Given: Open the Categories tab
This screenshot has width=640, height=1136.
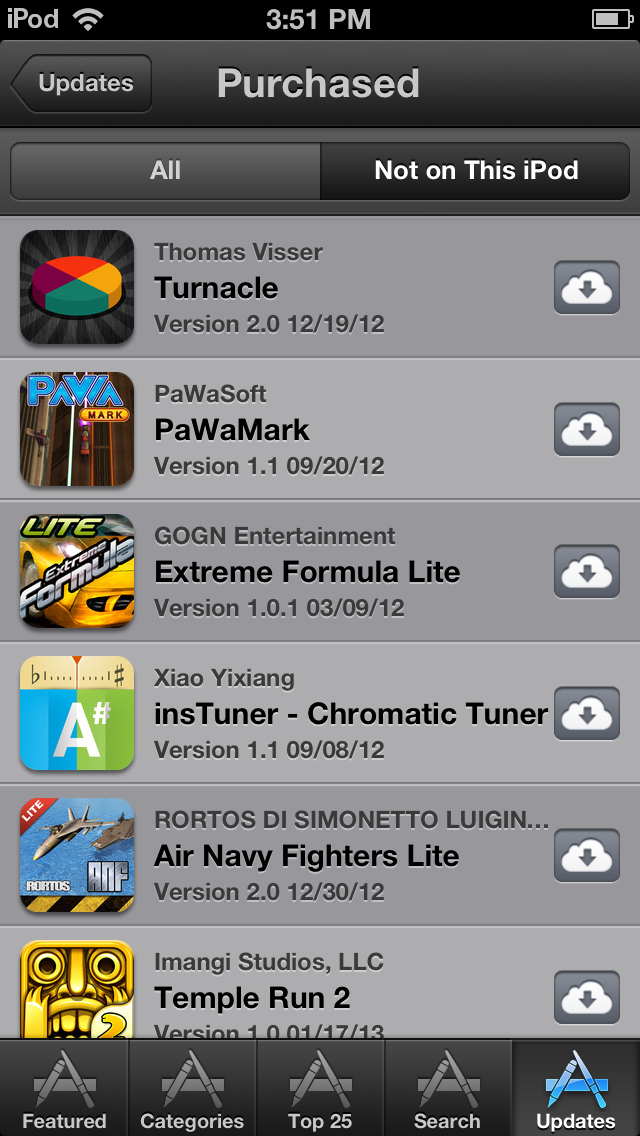Looking at the screenshot, I should 192,1090.
